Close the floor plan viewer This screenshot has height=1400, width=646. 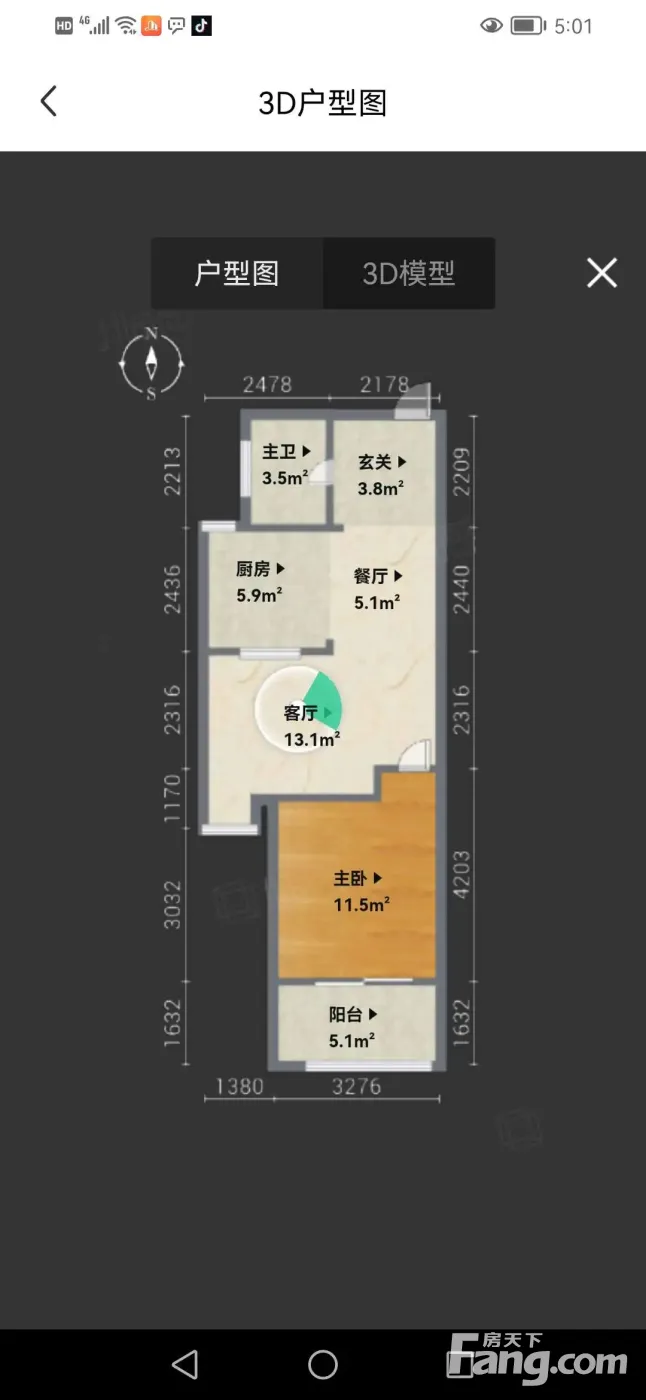click(602, 273)
